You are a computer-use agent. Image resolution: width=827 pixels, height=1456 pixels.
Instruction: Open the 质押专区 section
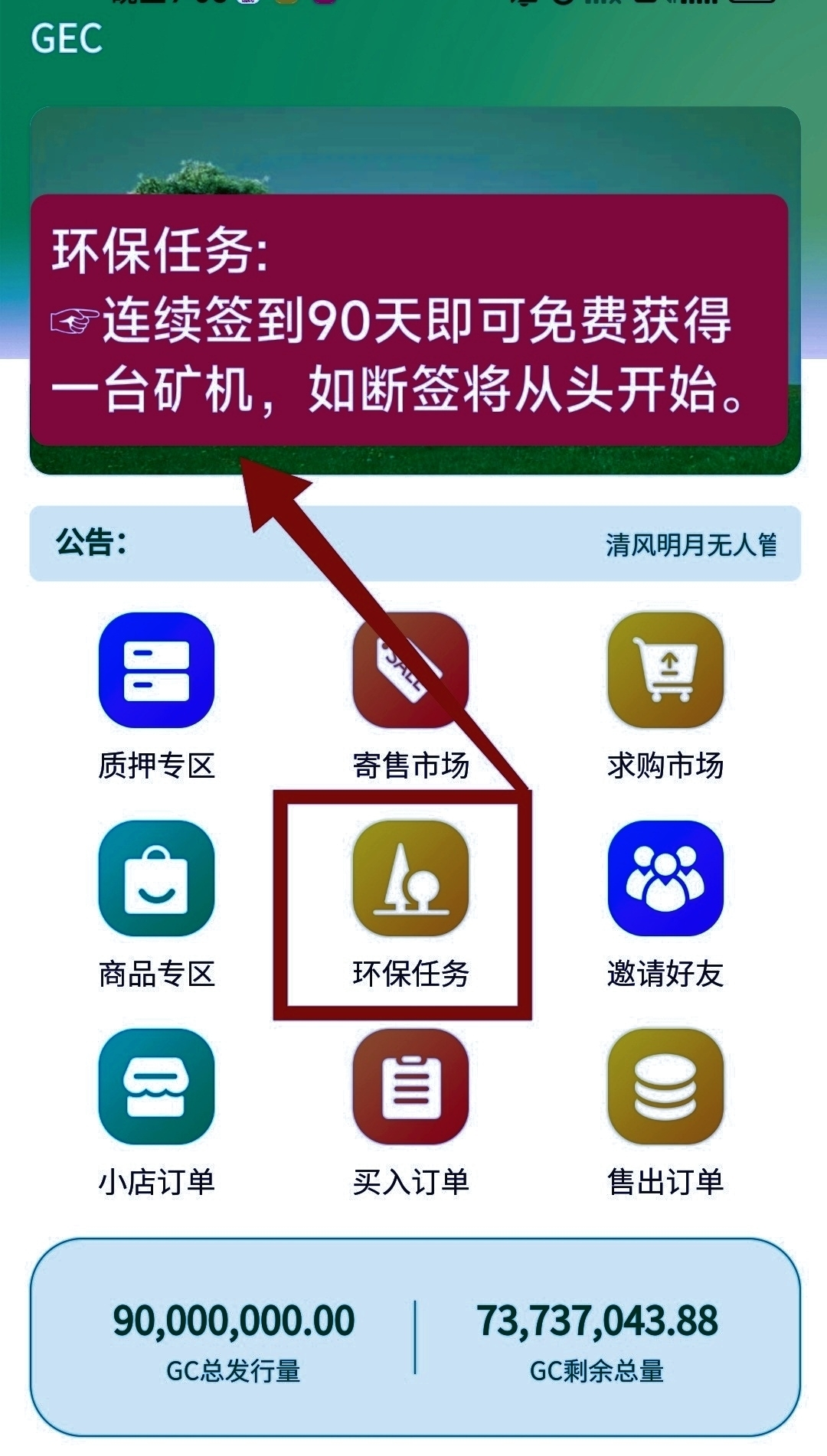[x=156, y=671]
